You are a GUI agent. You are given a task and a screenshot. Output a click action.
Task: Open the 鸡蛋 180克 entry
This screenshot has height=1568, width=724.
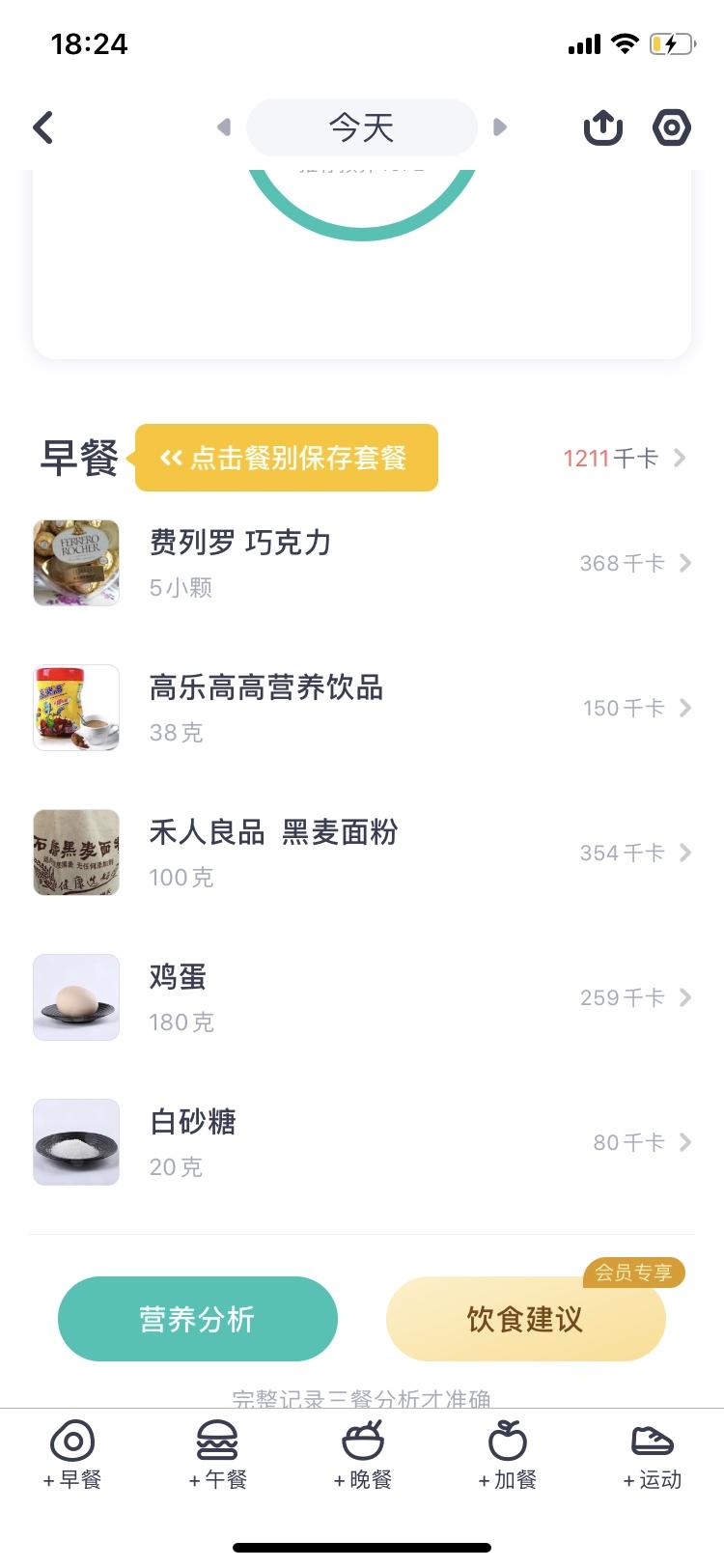pos(362,997)
